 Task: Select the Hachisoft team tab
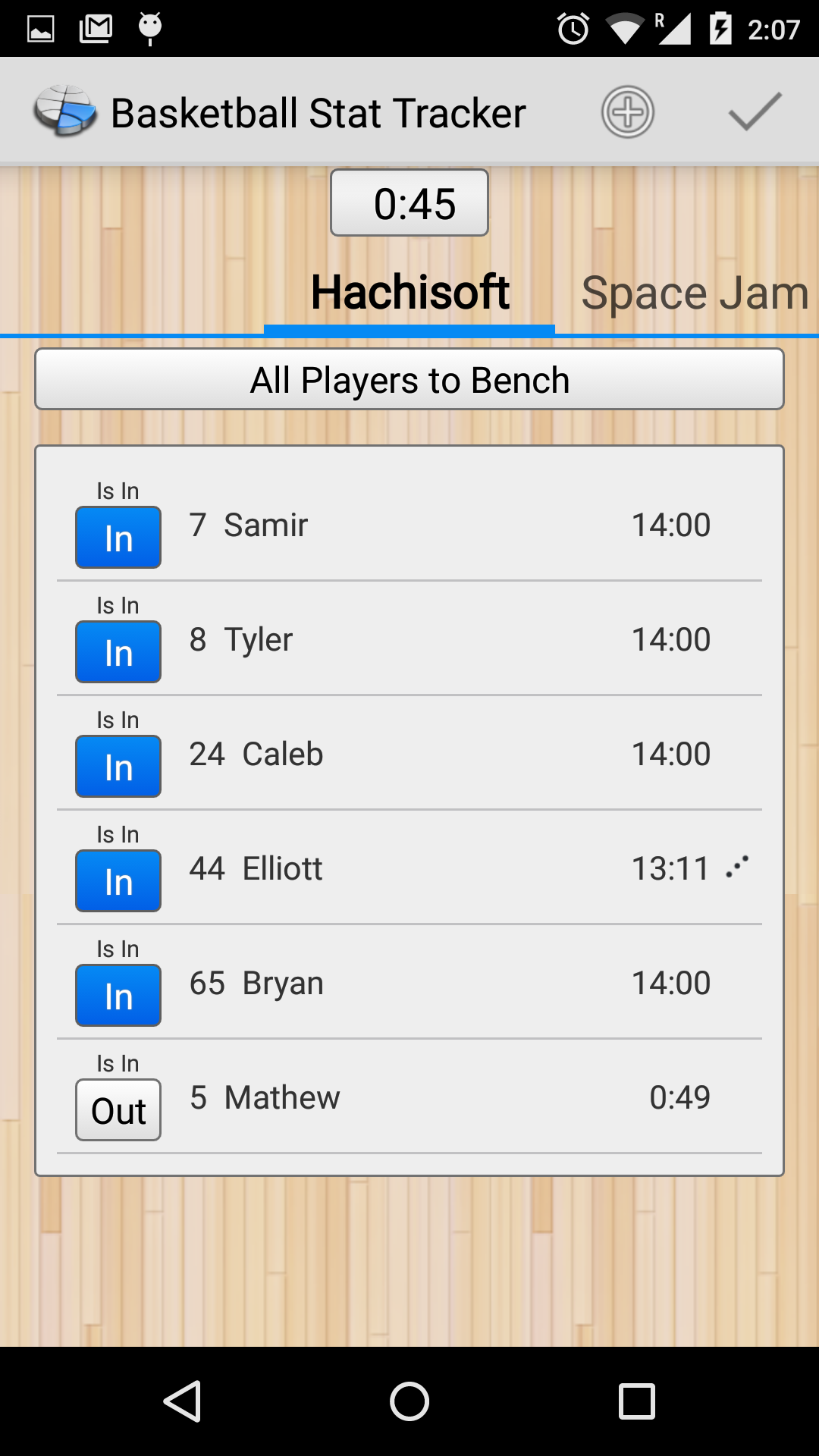click(409, 293)
